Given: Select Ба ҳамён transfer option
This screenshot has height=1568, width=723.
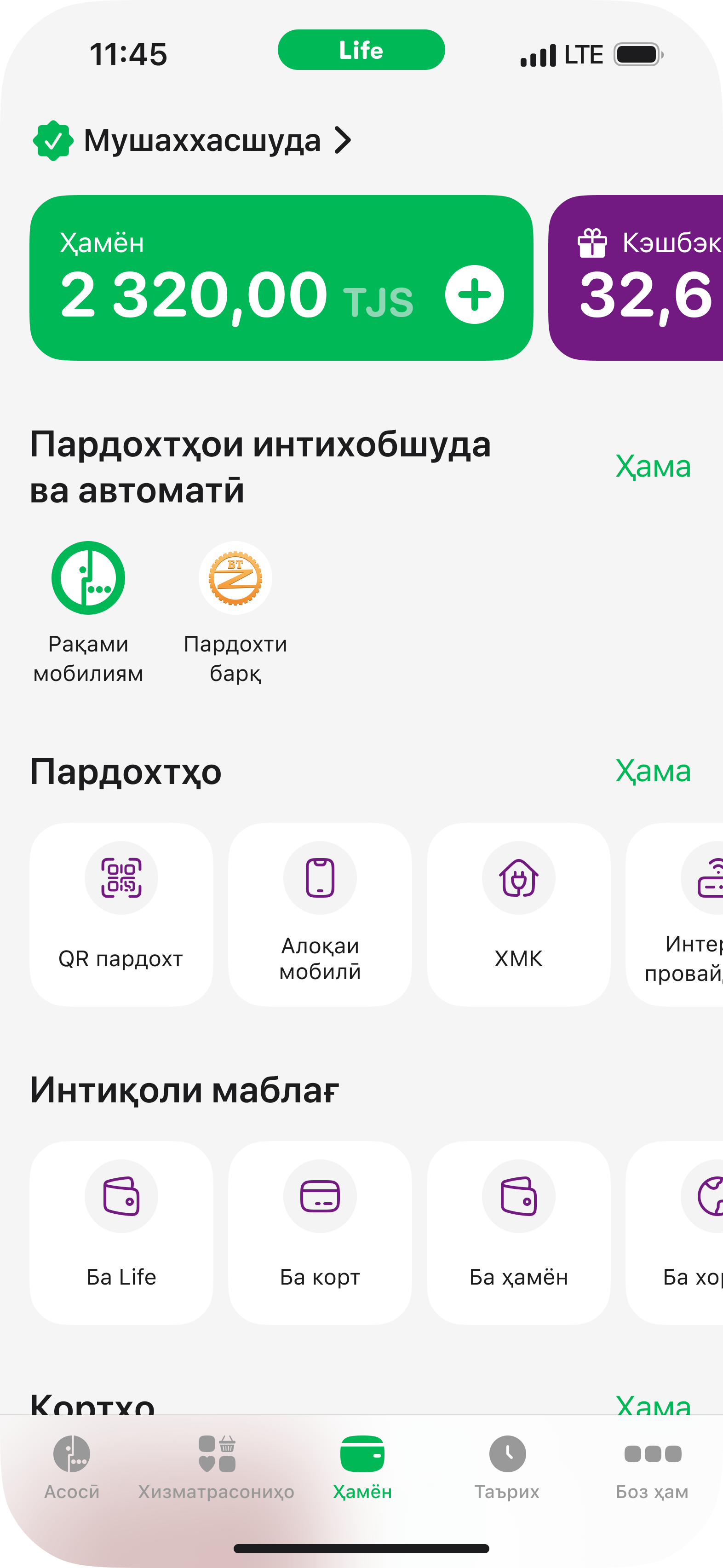Looking at the screenshot, I should (518, 1232).
